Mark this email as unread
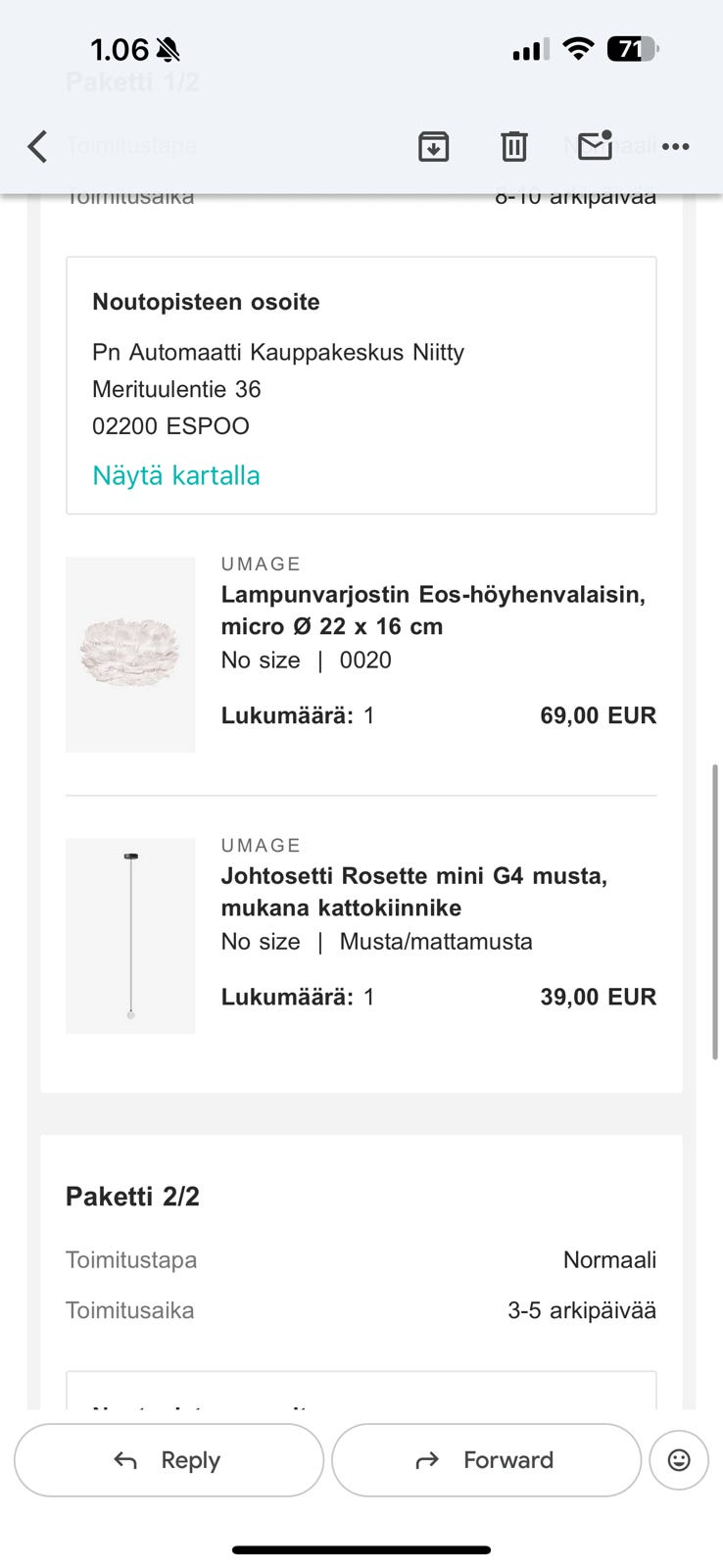The height and width of the screenshot is (1568, 723). [594, 146]
